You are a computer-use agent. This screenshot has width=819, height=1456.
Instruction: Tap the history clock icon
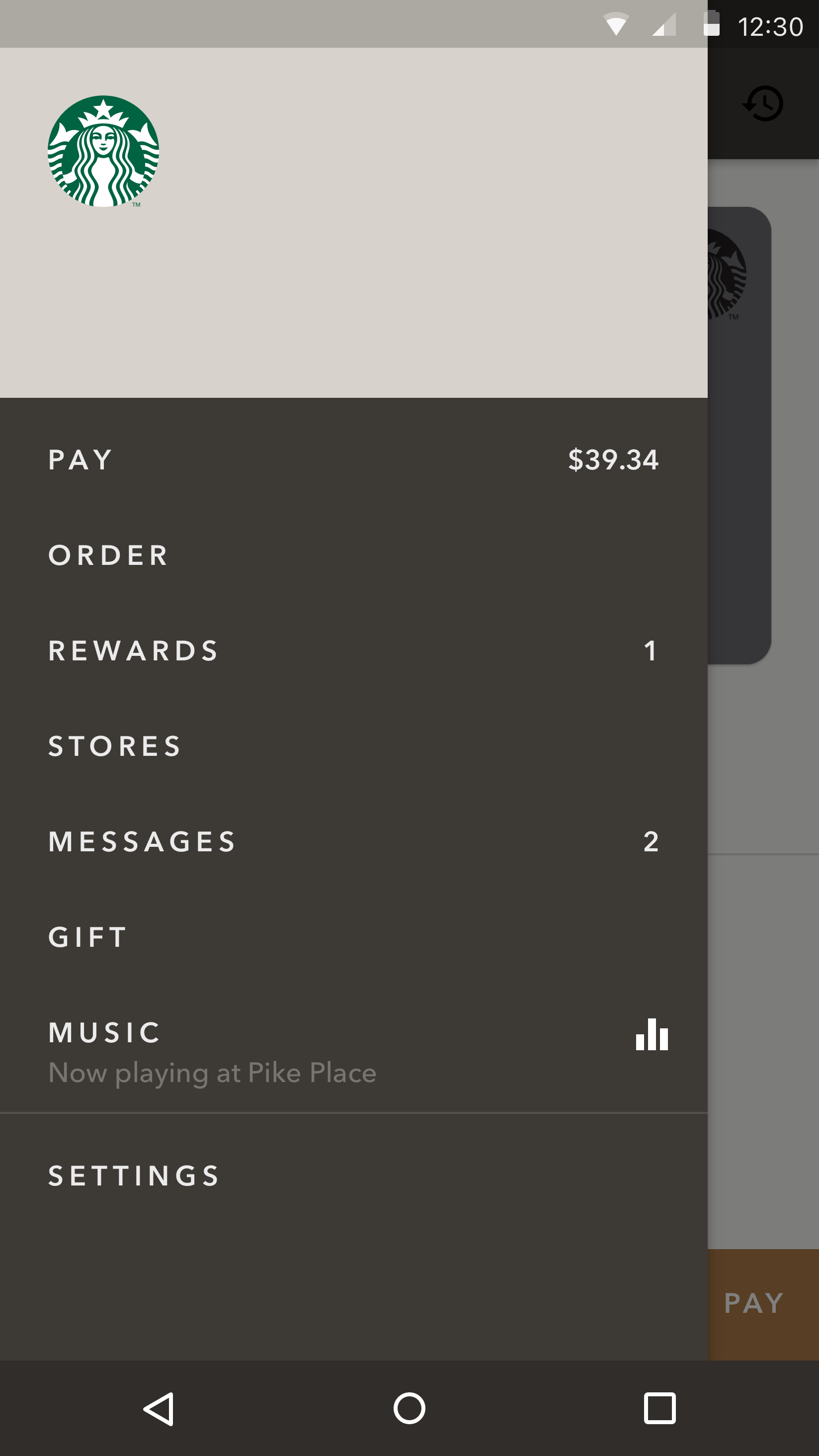coord(763,103)
